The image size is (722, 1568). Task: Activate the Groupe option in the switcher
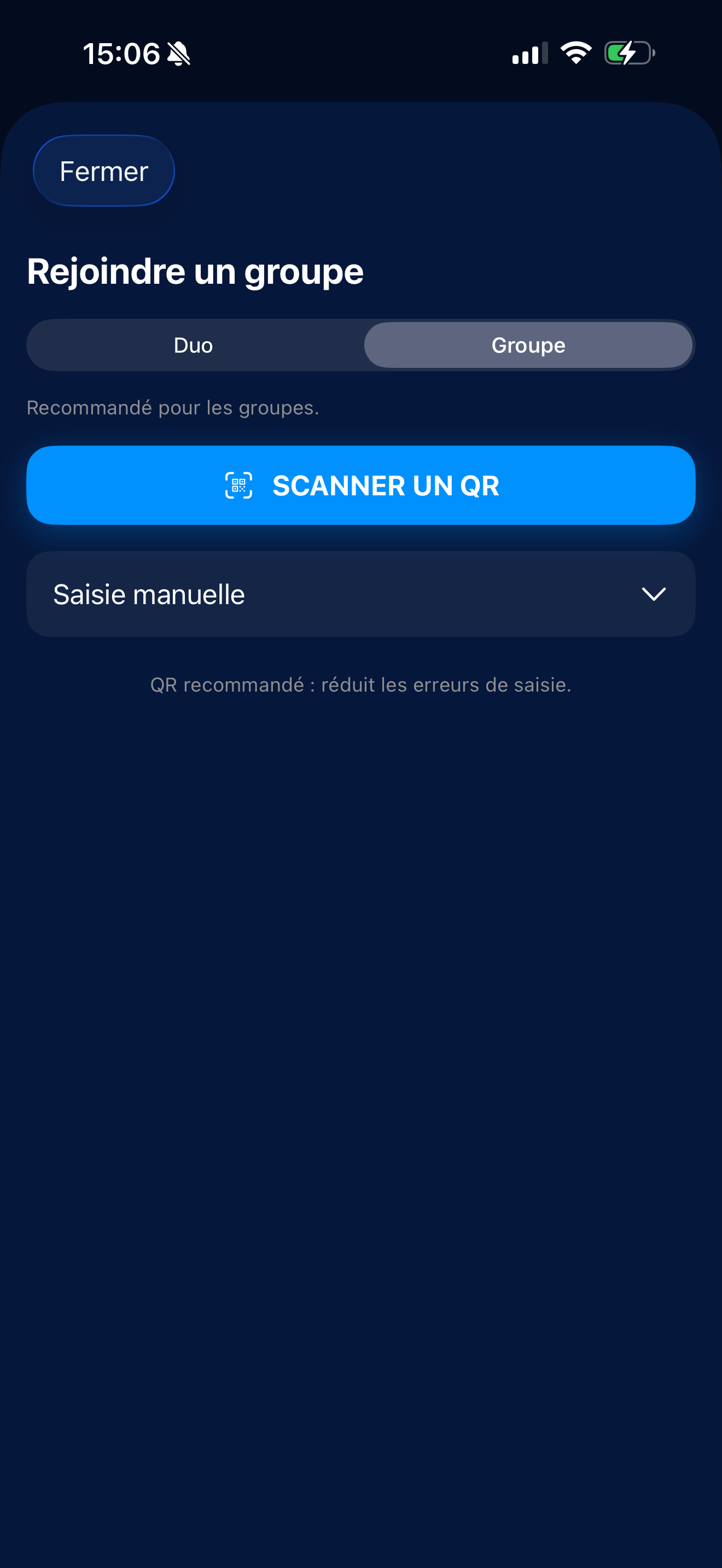[x=527, y=344]
